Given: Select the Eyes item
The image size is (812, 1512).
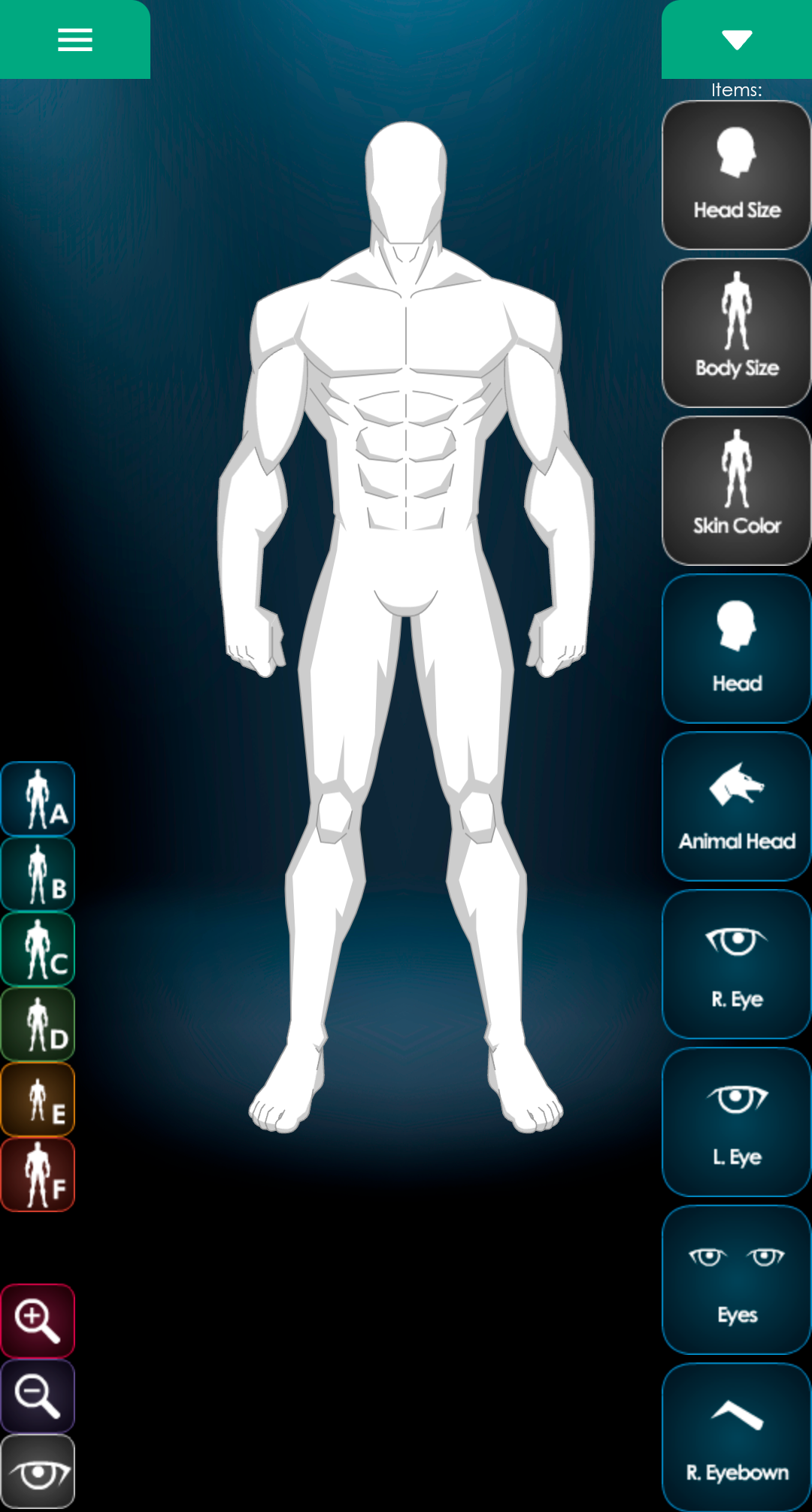Looking at the screenshot, I should [x=737, y=1280].
